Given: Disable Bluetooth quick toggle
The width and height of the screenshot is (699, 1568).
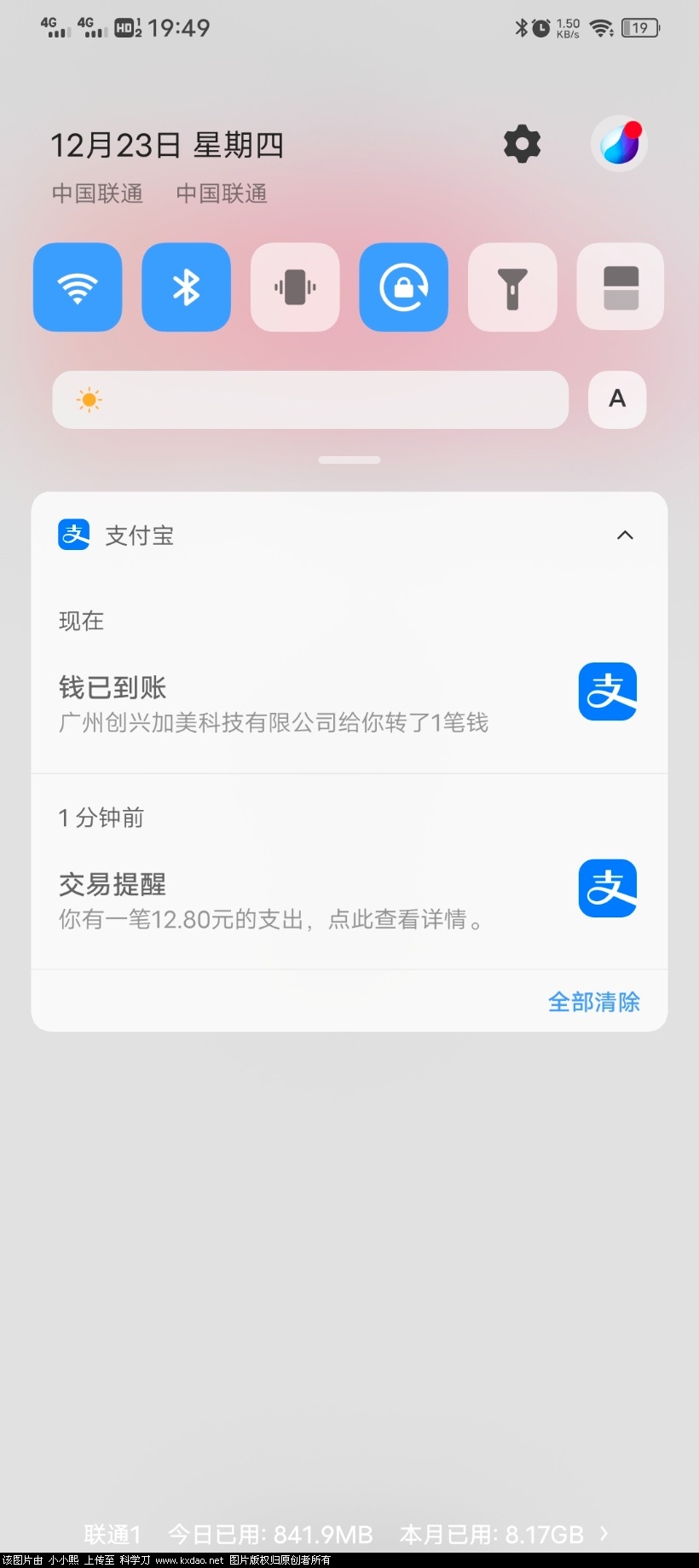Looking at the screenshot, I should 186,287.
